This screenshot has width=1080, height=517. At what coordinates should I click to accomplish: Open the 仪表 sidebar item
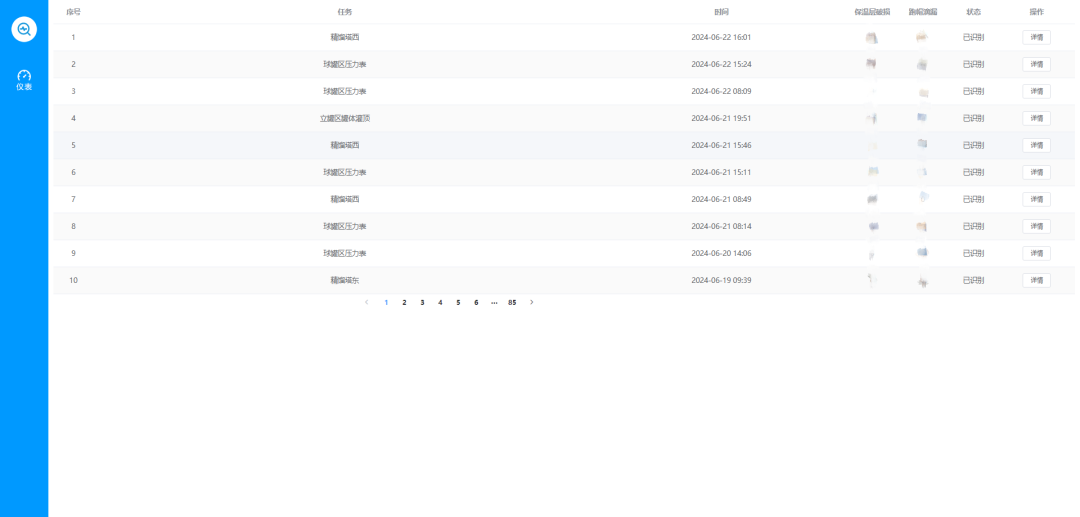[x=24, y=80]
